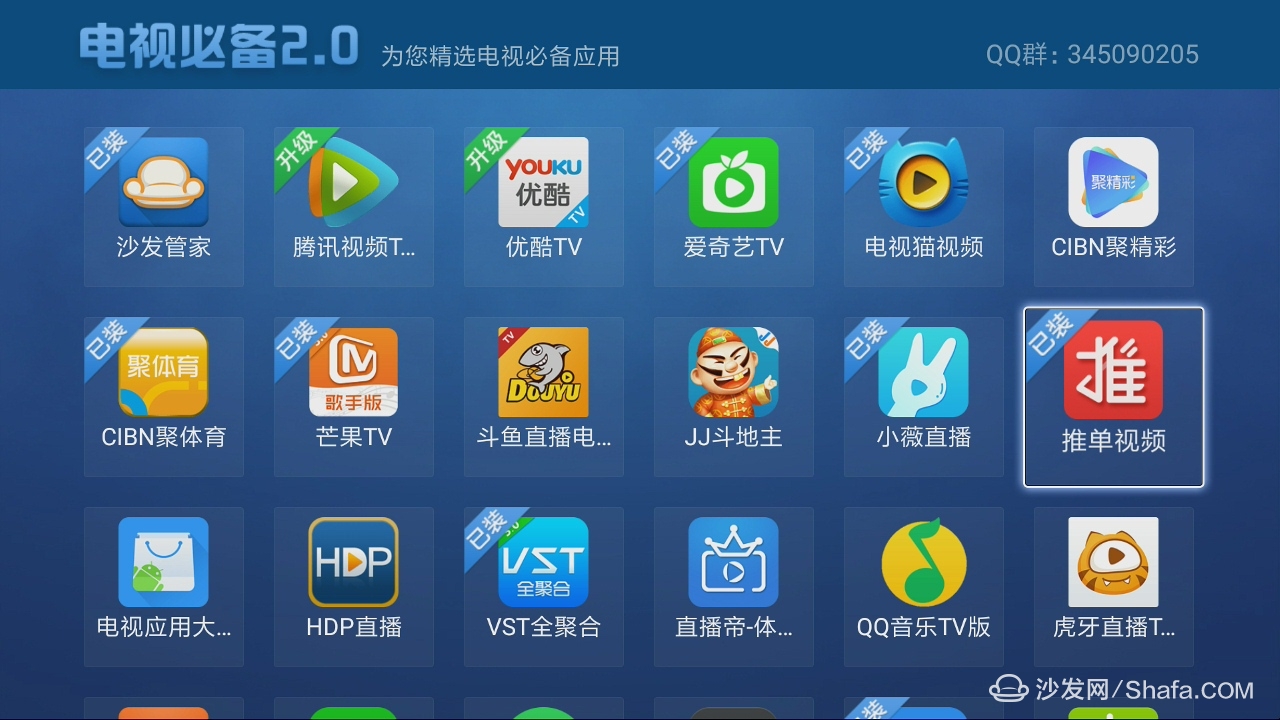Tap the 芒果TV app tile

click(x=353, y=396)
